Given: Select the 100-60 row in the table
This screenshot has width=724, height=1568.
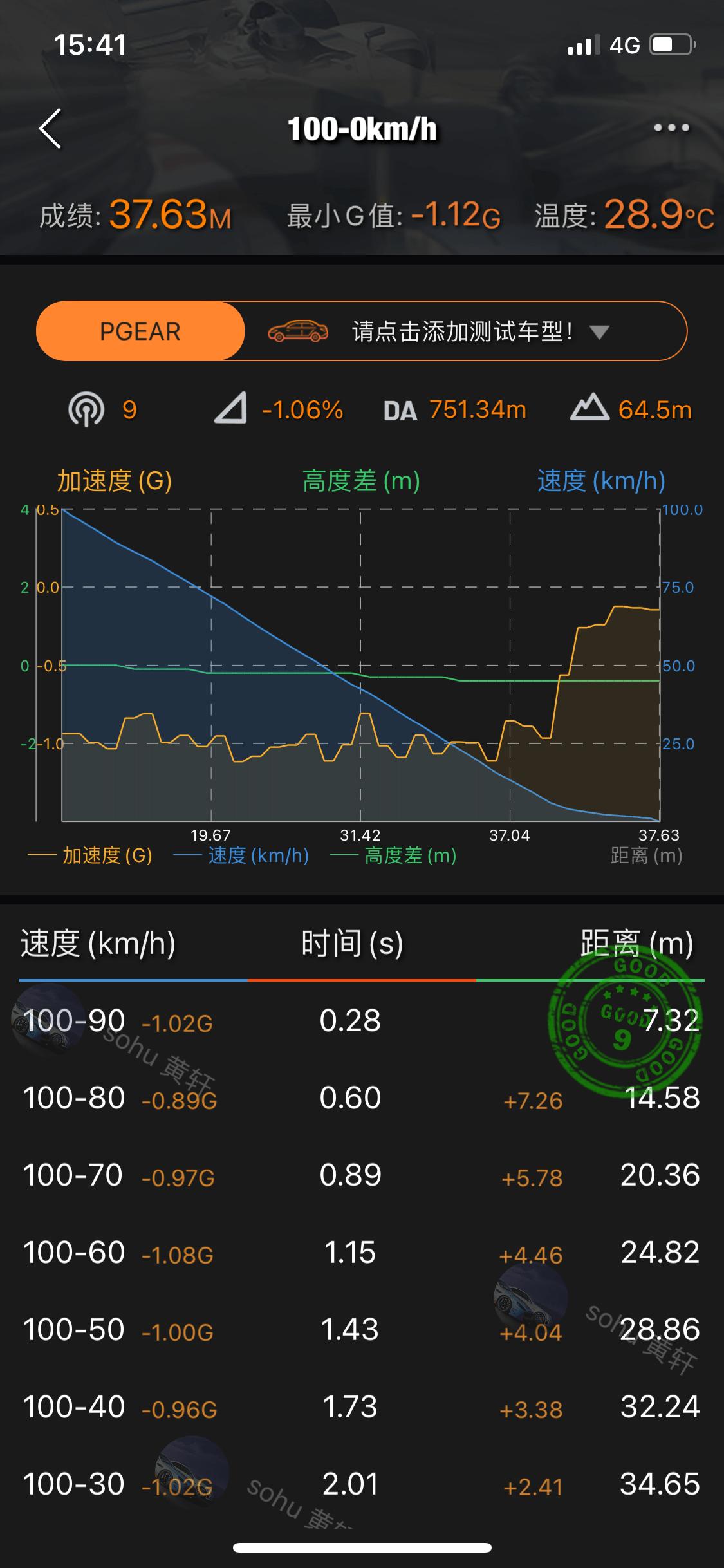Looking at the screenshot, I should click(362, 1252).
